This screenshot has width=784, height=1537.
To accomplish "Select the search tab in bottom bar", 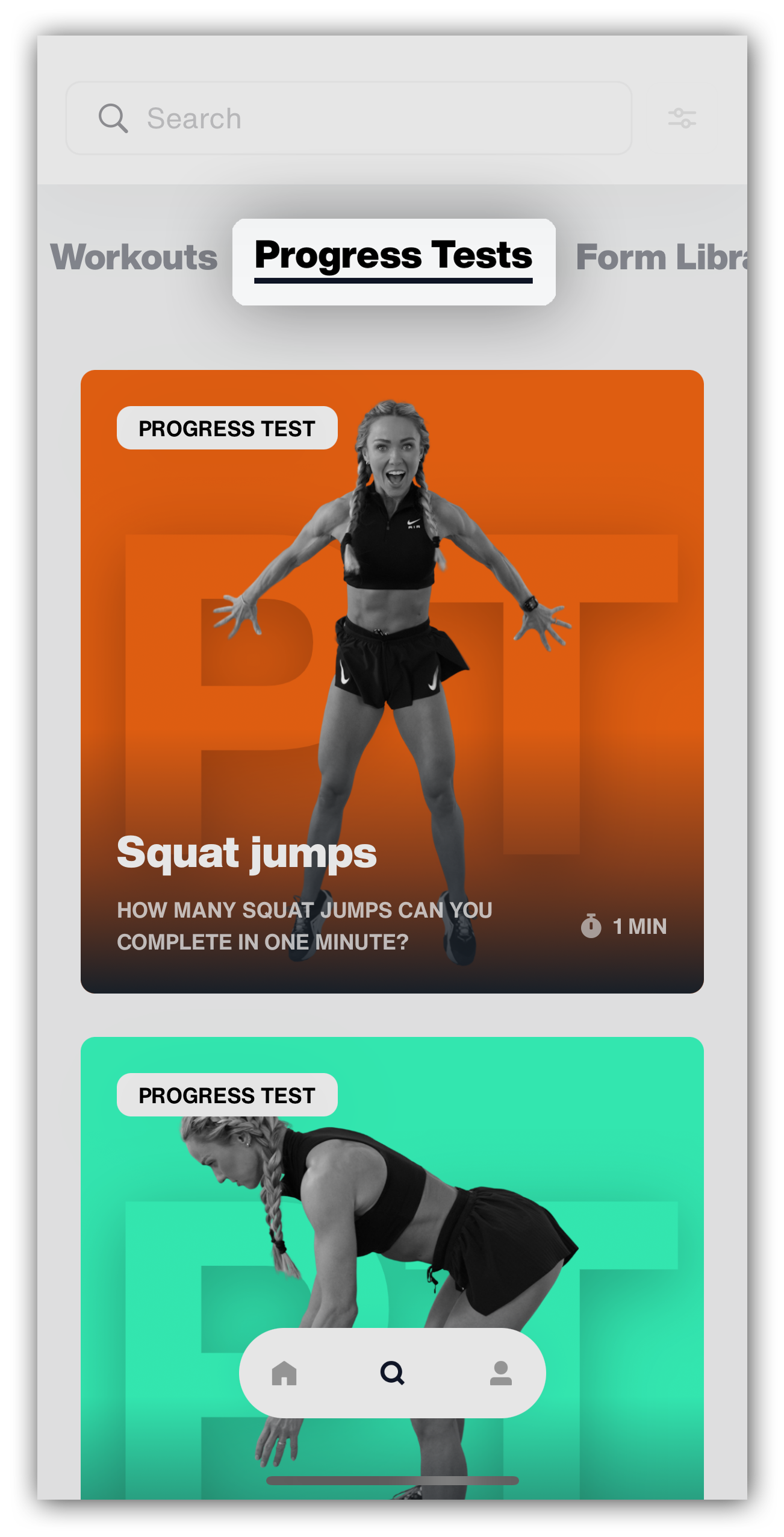I will point(392,1373).
